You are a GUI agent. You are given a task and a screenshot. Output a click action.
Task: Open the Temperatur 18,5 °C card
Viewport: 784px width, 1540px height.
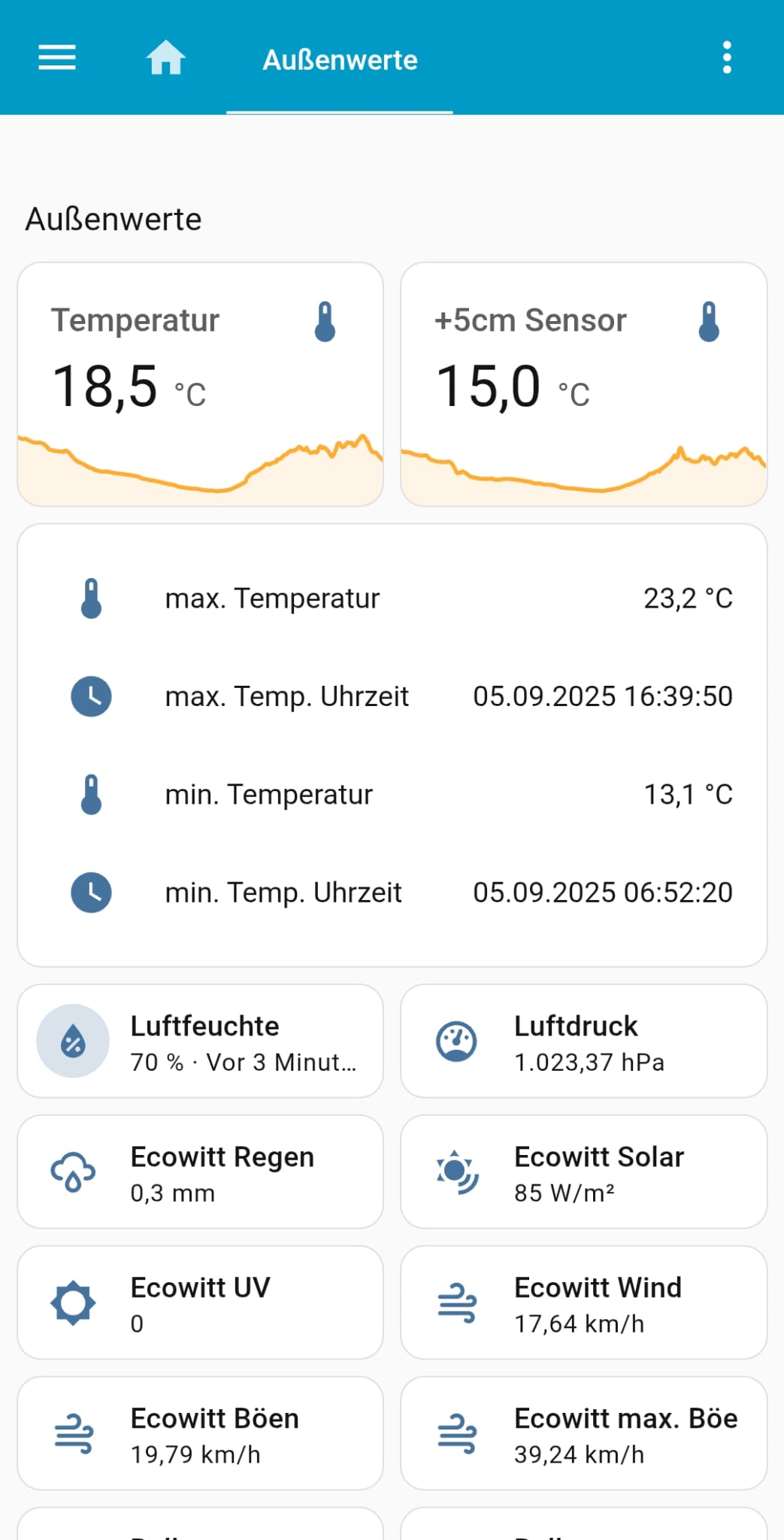coord(200,384)
